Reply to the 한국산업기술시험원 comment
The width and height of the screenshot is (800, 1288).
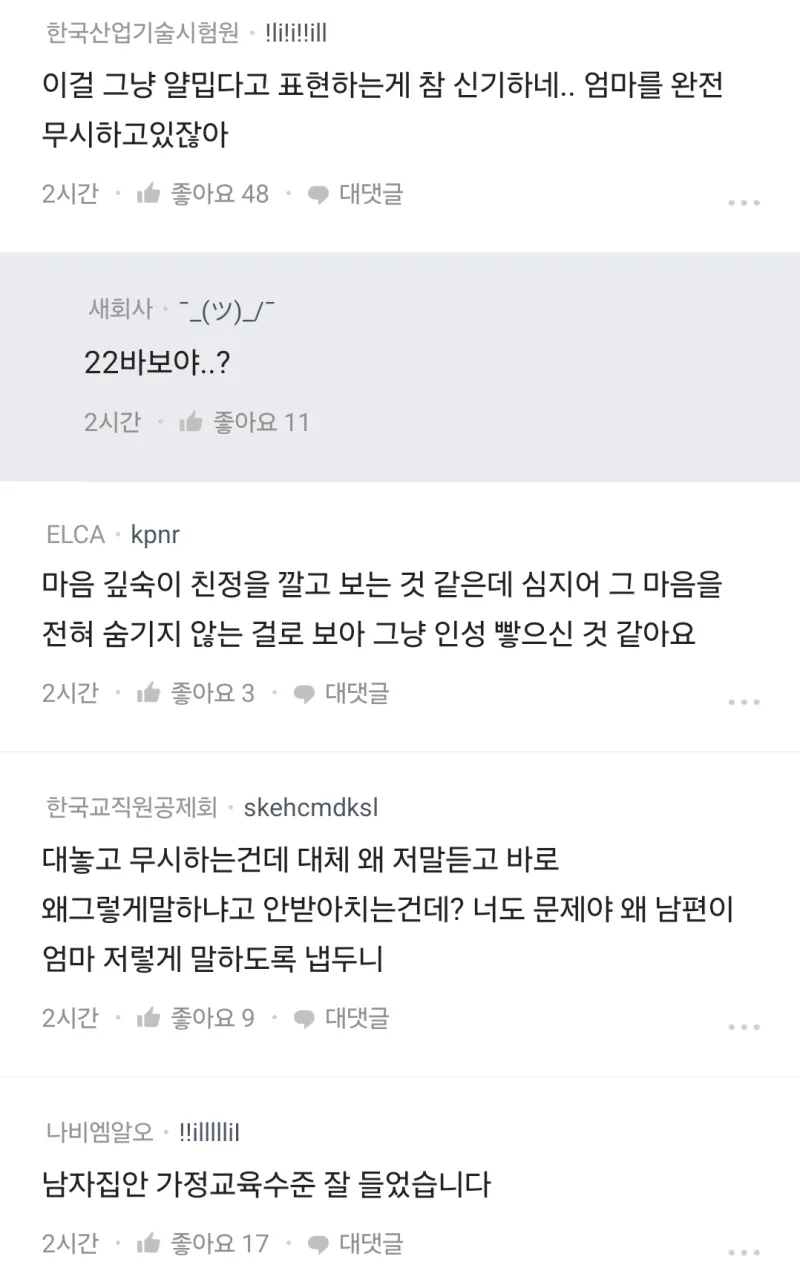(355, 194)
